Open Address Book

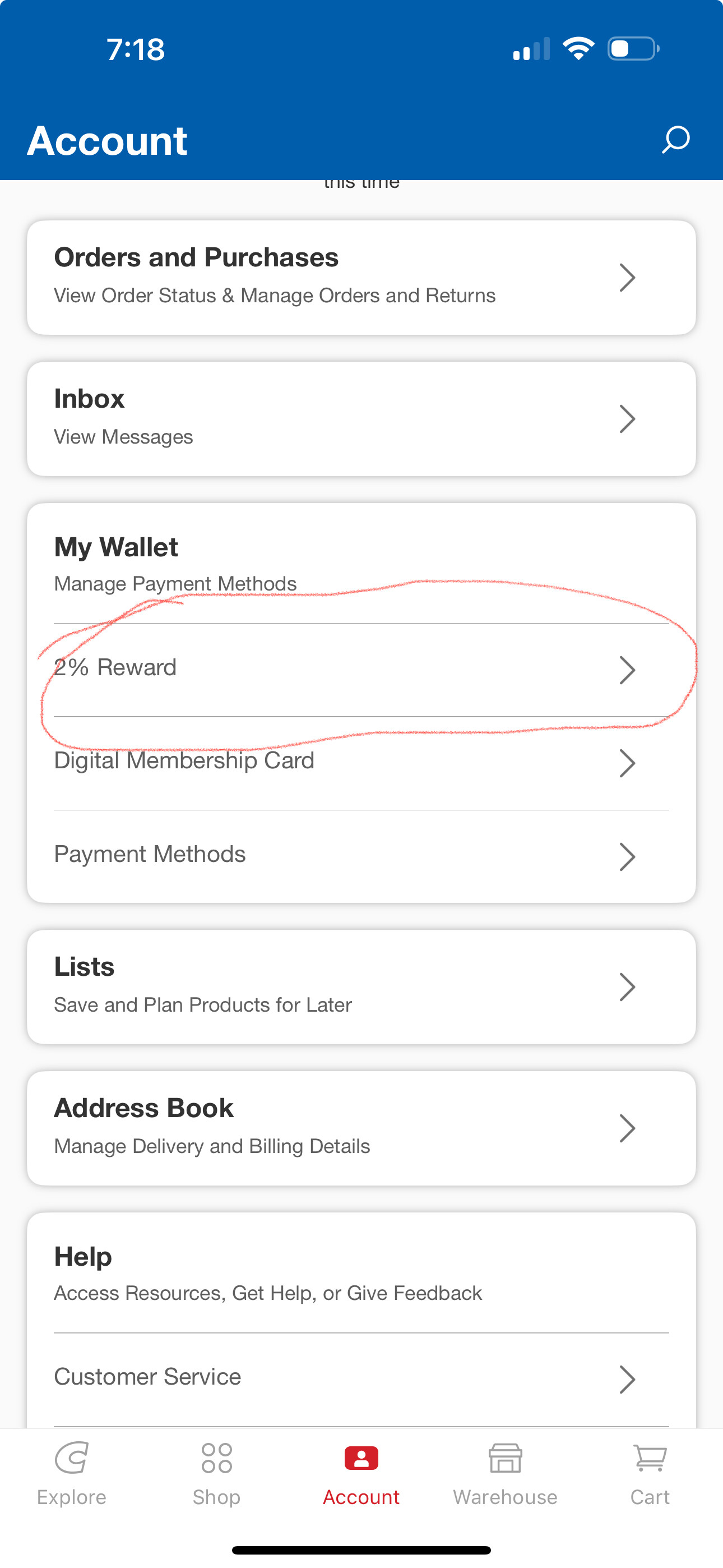(x=361, y=1128)
